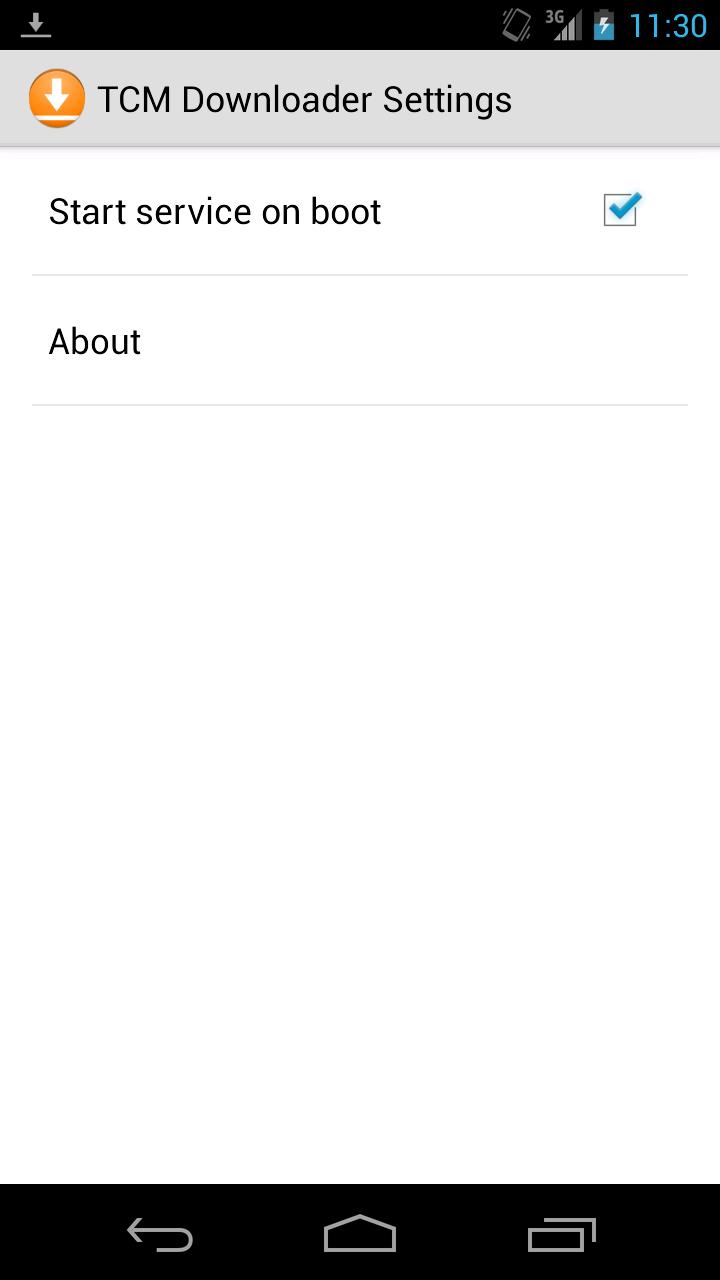Tap the Start service on boot label
This screenshot has width=720, height=1280.
tap(214, 210)
